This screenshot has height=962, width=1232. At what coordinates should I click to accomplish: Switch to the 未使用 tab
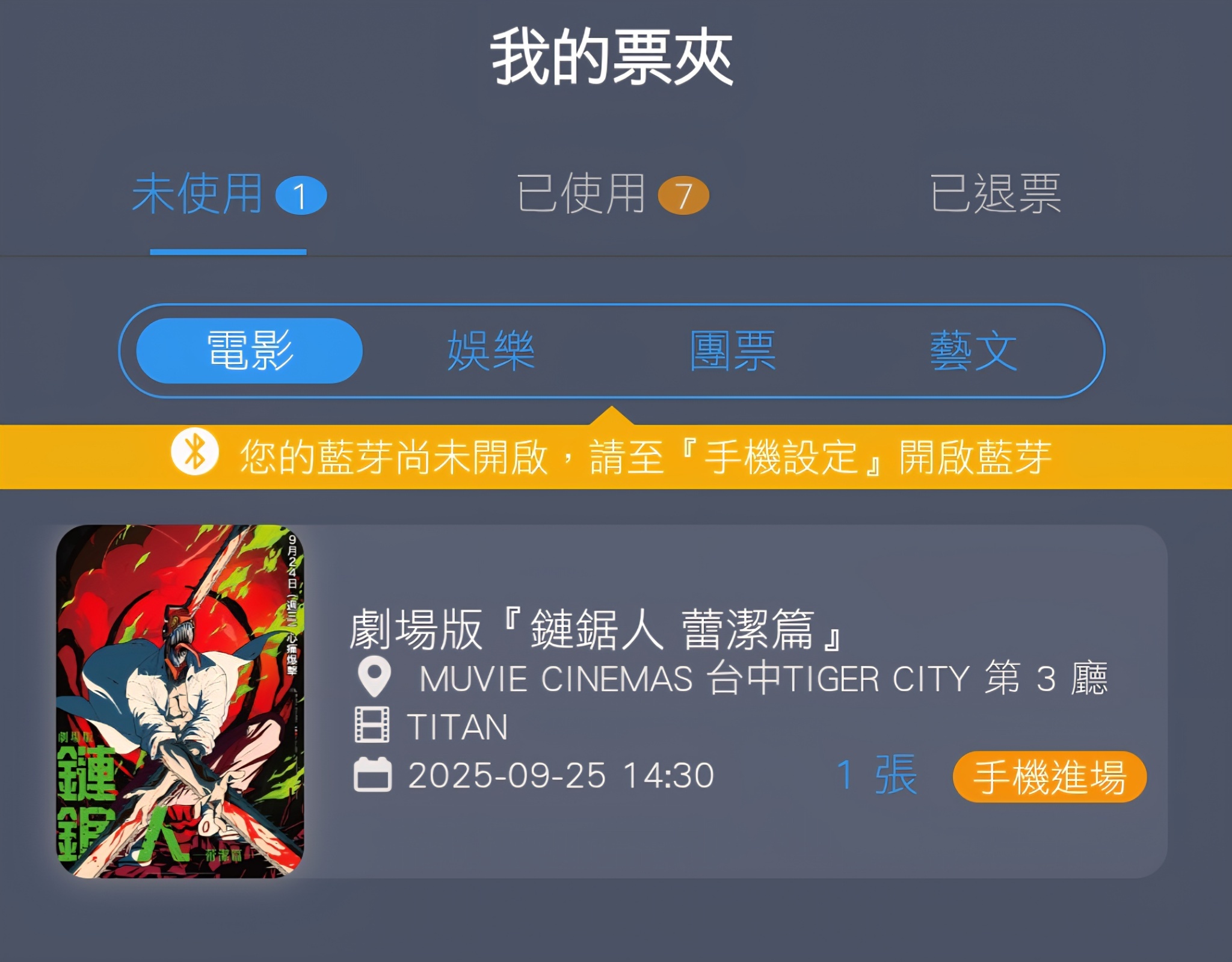coord(228,194)
